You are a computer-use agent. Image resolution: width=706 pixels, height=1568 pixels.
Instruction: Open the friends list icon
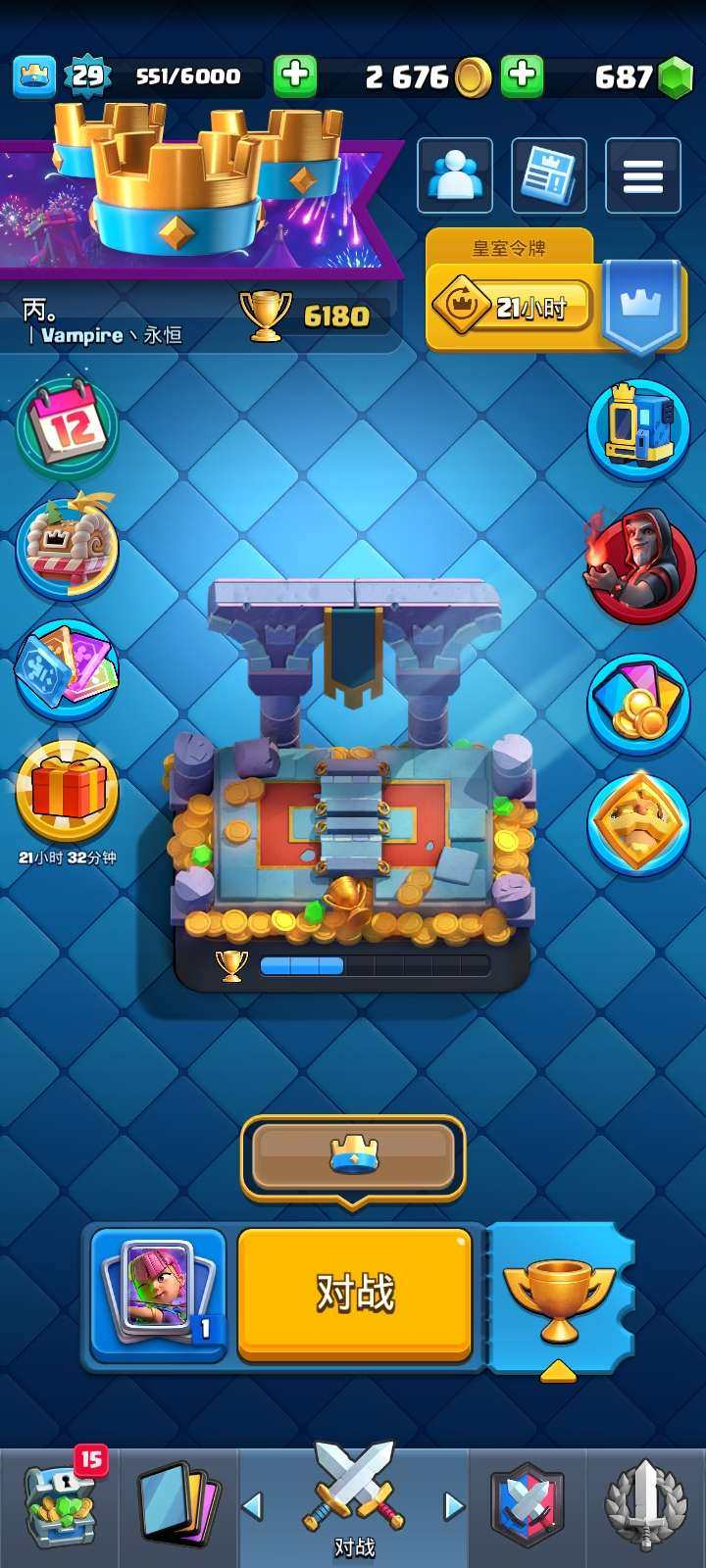click(455, 176)
